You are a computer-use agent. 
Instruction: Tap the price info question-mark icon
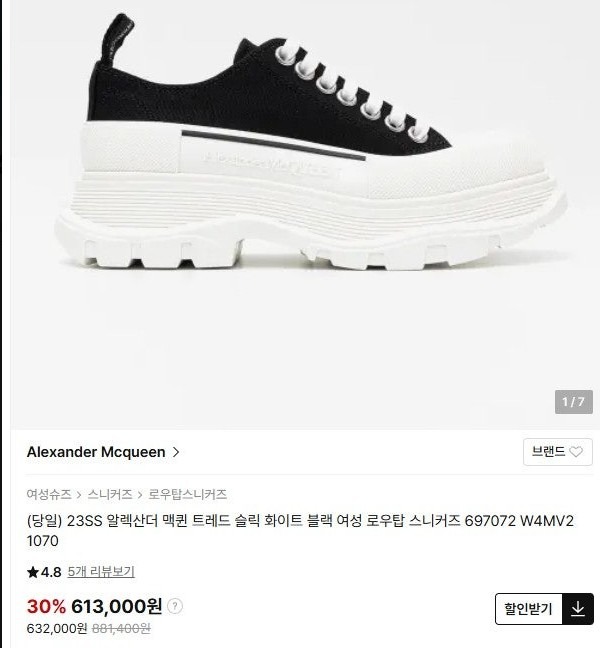175,606
